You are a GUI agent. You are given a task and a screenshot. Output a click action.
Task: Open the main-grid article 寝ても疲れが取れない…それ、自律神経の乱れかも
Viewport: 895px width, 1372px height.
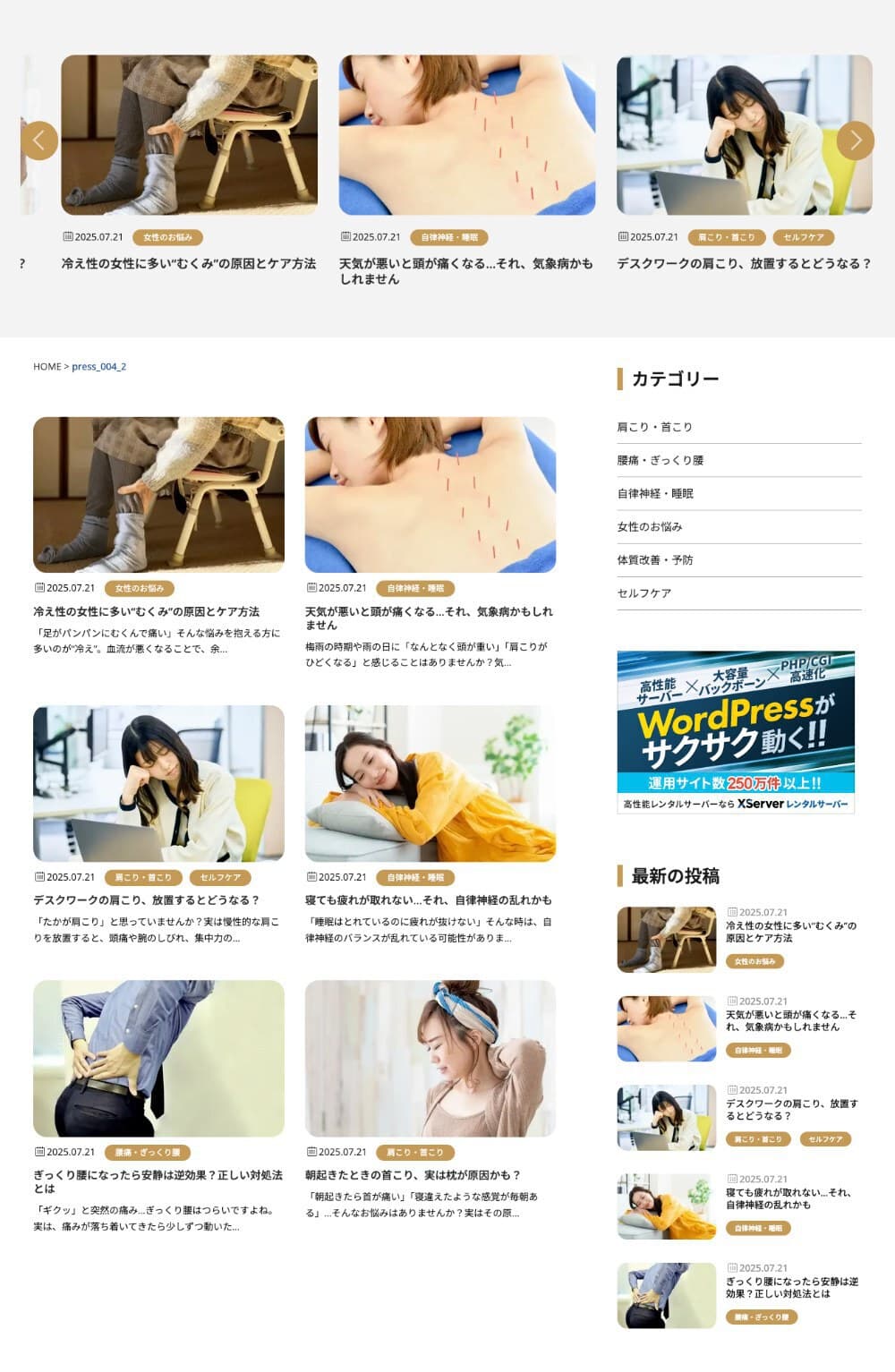[429, 900]
